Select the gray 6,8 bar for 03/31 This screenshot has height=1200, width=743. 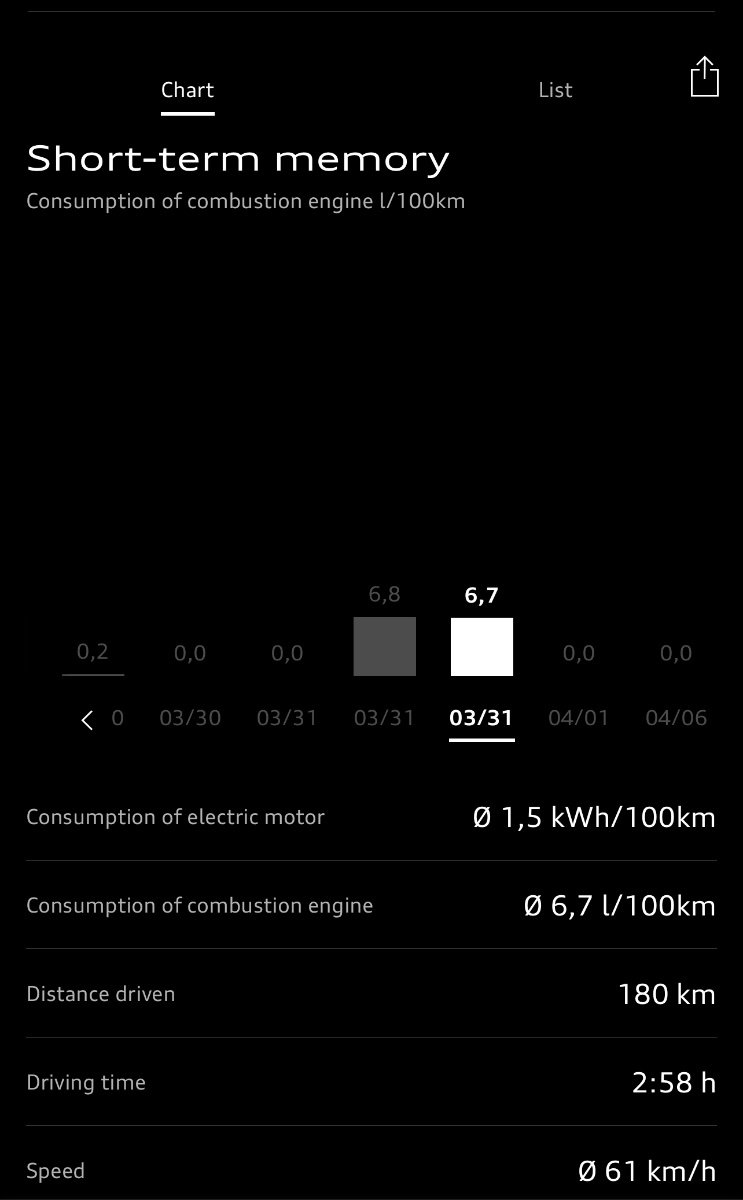tap(385, 646)
